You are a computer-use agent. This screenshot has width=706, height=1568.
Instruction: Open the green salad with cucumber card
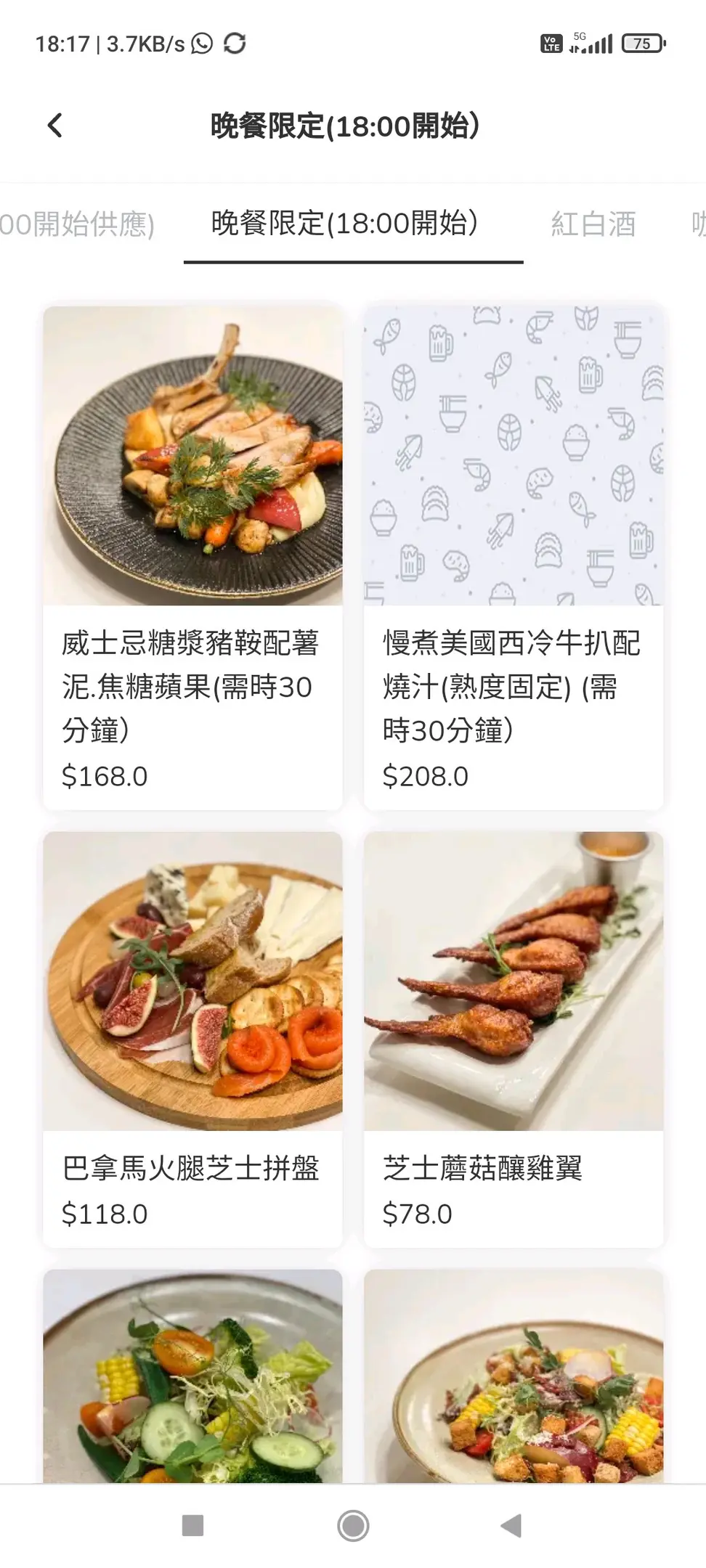click(x=192, y=1376)
